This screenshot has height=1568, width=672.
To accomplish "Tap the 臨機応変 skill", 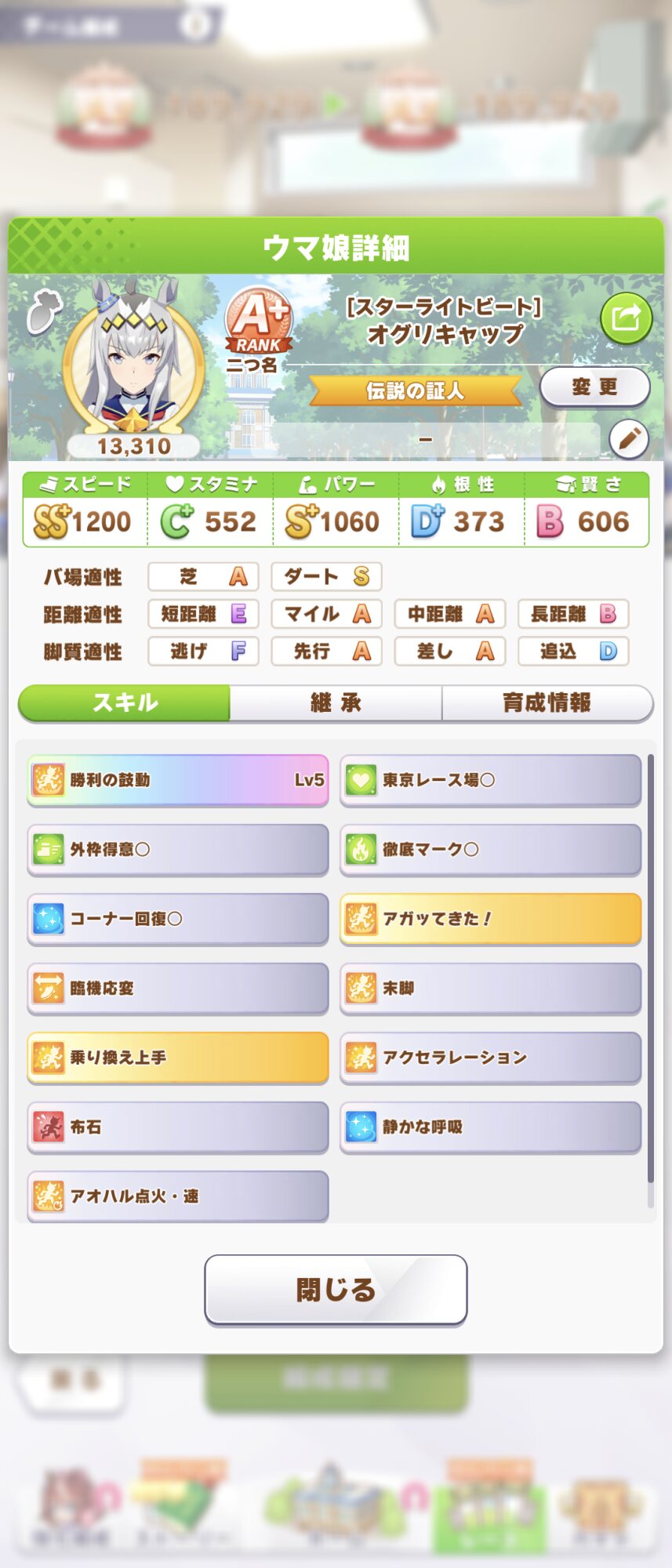I will (x=178, y=988).
